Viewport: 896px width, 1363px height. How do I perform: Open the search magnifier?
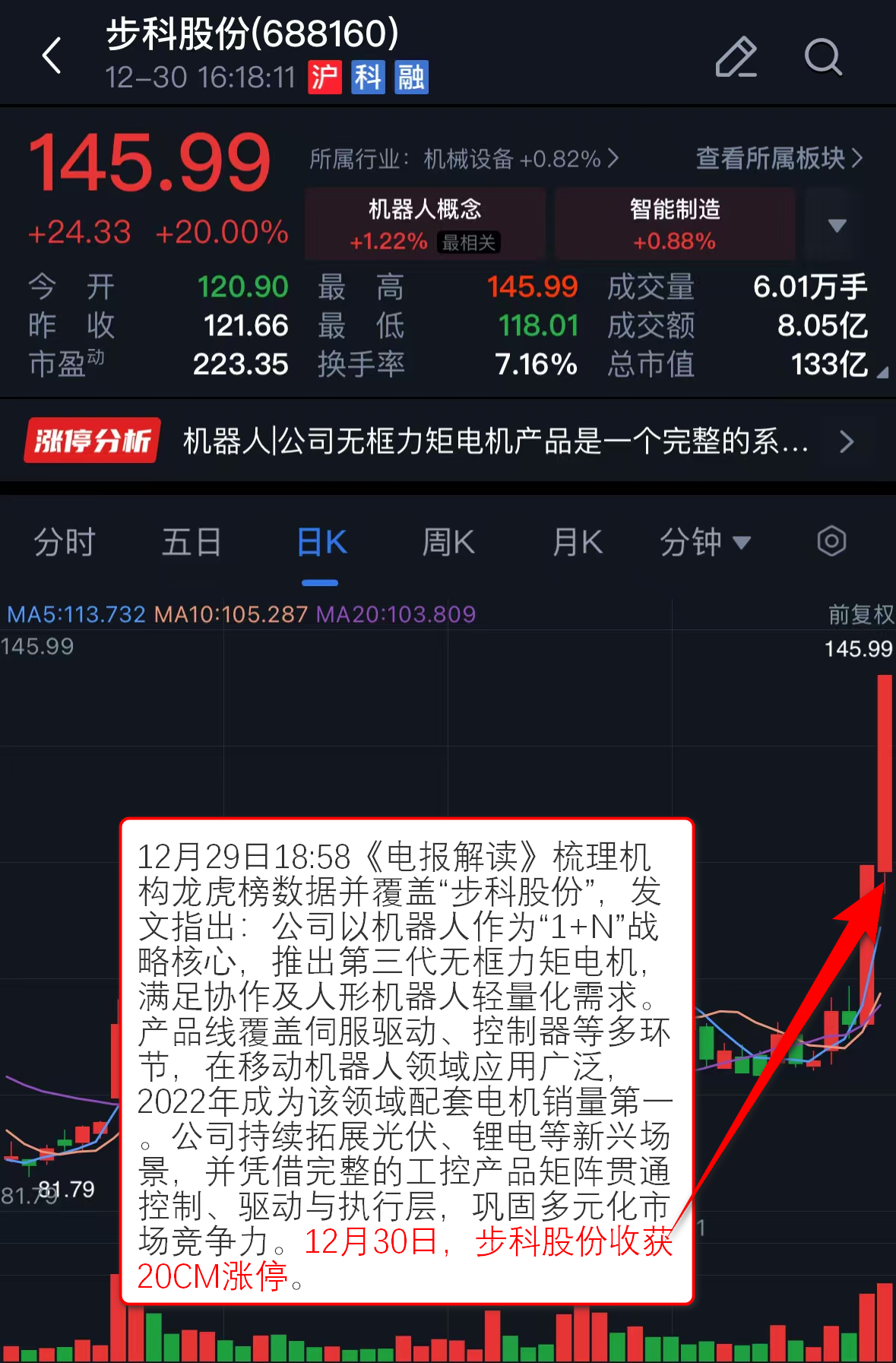[x=823, y=57]
